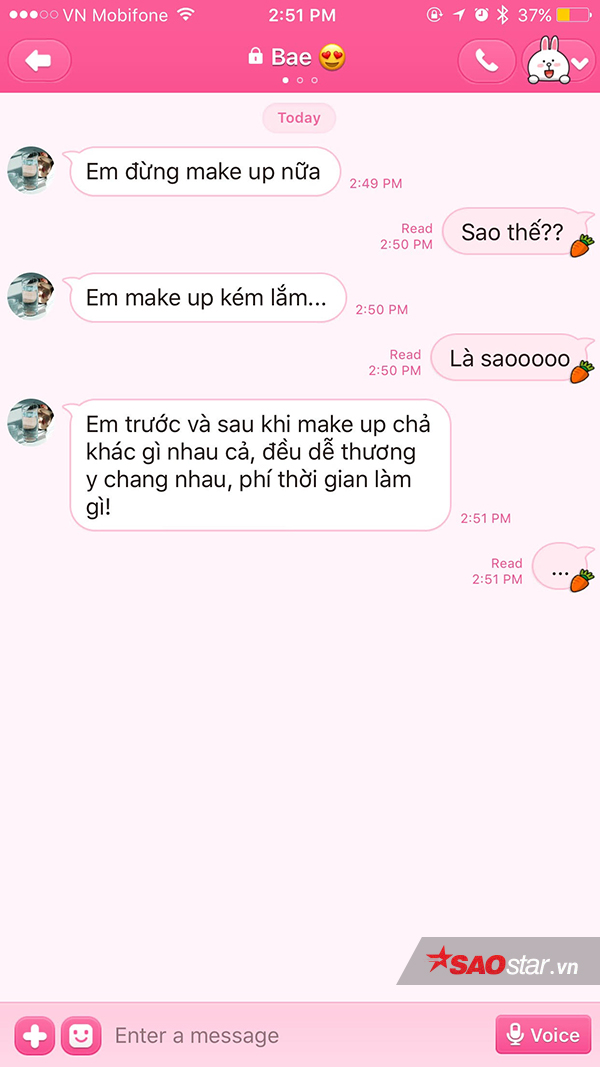View avatar beside "Em đừng make up nữa"

pos(30,169)
